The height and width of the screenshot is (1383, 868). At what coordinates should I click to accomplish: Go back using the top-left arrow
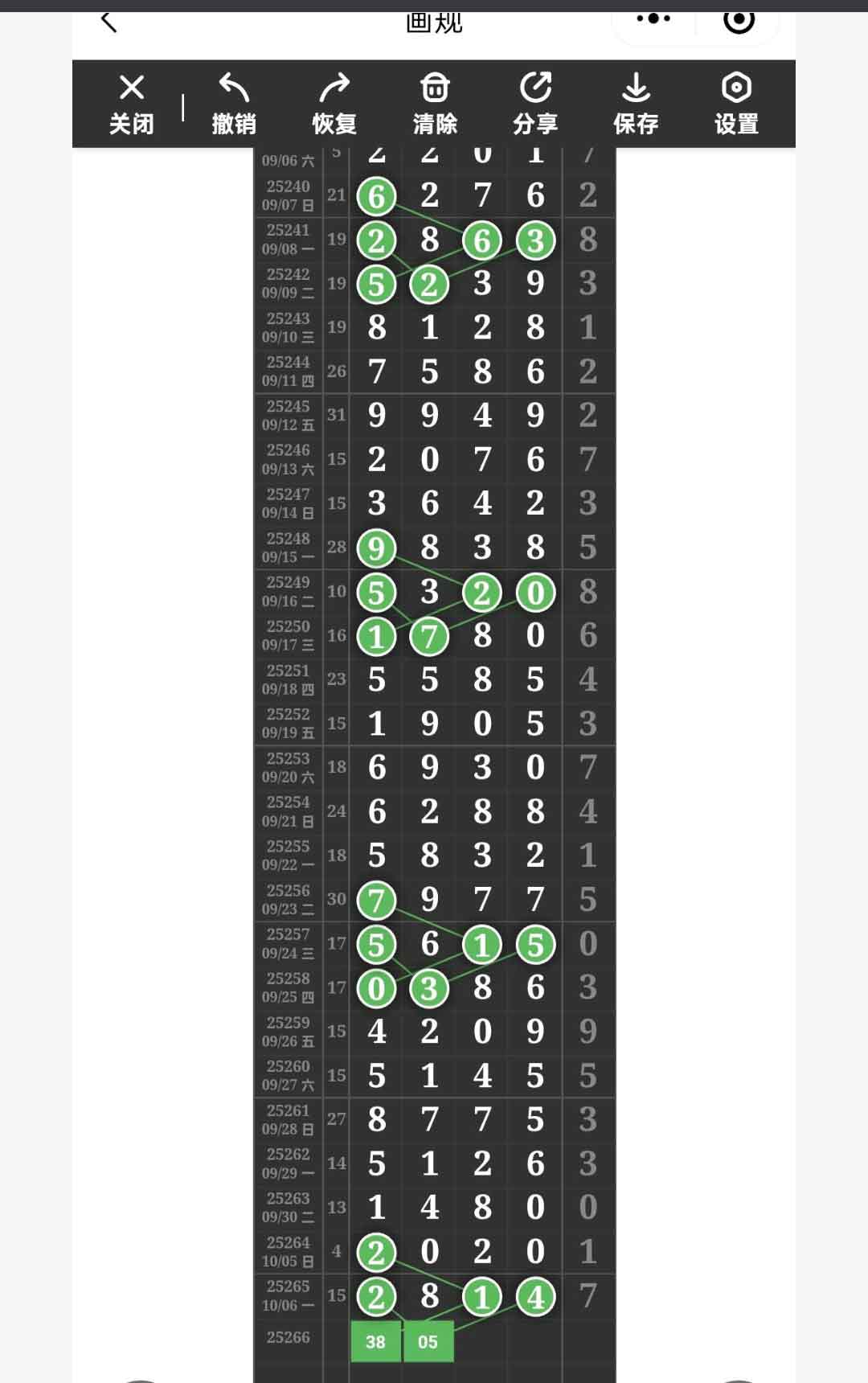[x=109, y=22]
